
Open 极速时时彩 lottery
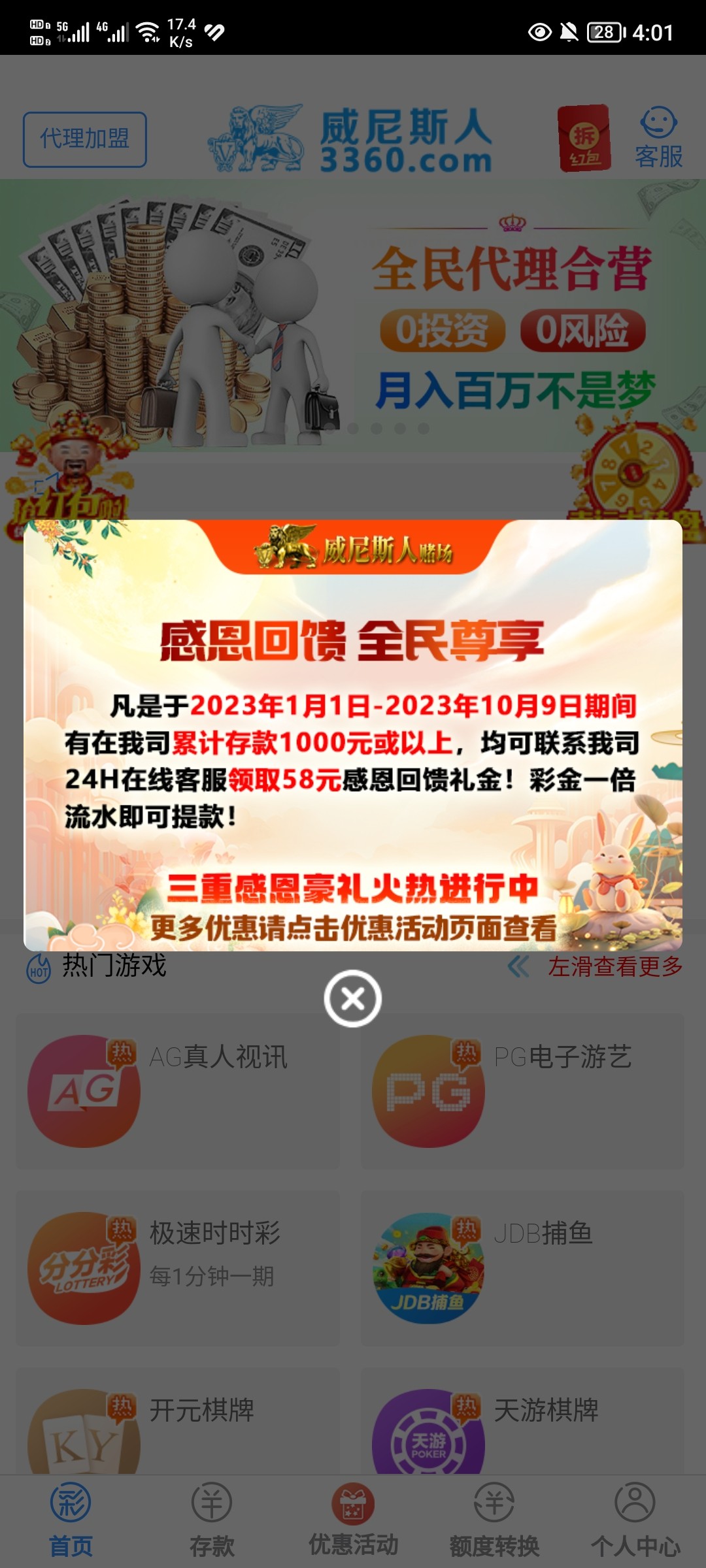(178, 1267)
